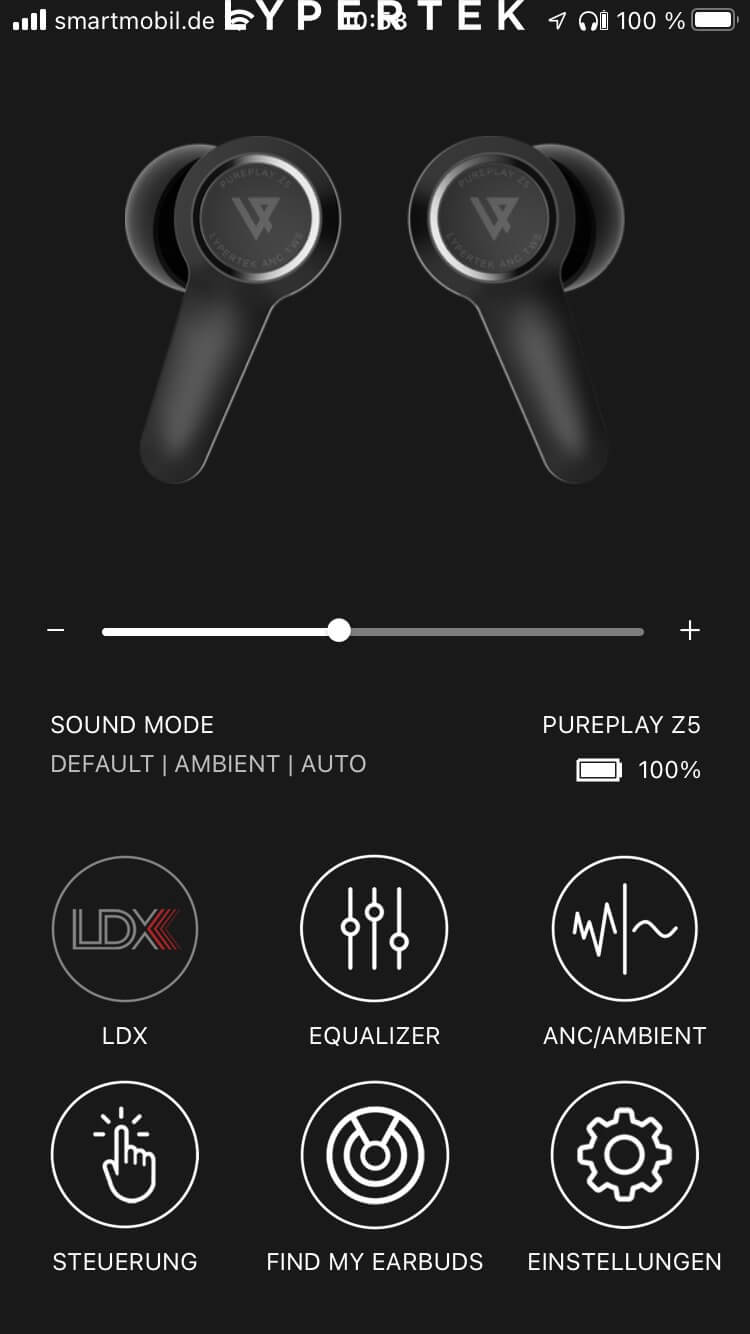This screenshot has height=1334, width=750.
Task: Decrease volume with the minus button
Action: pyautogui.click(x=56, y=630)
